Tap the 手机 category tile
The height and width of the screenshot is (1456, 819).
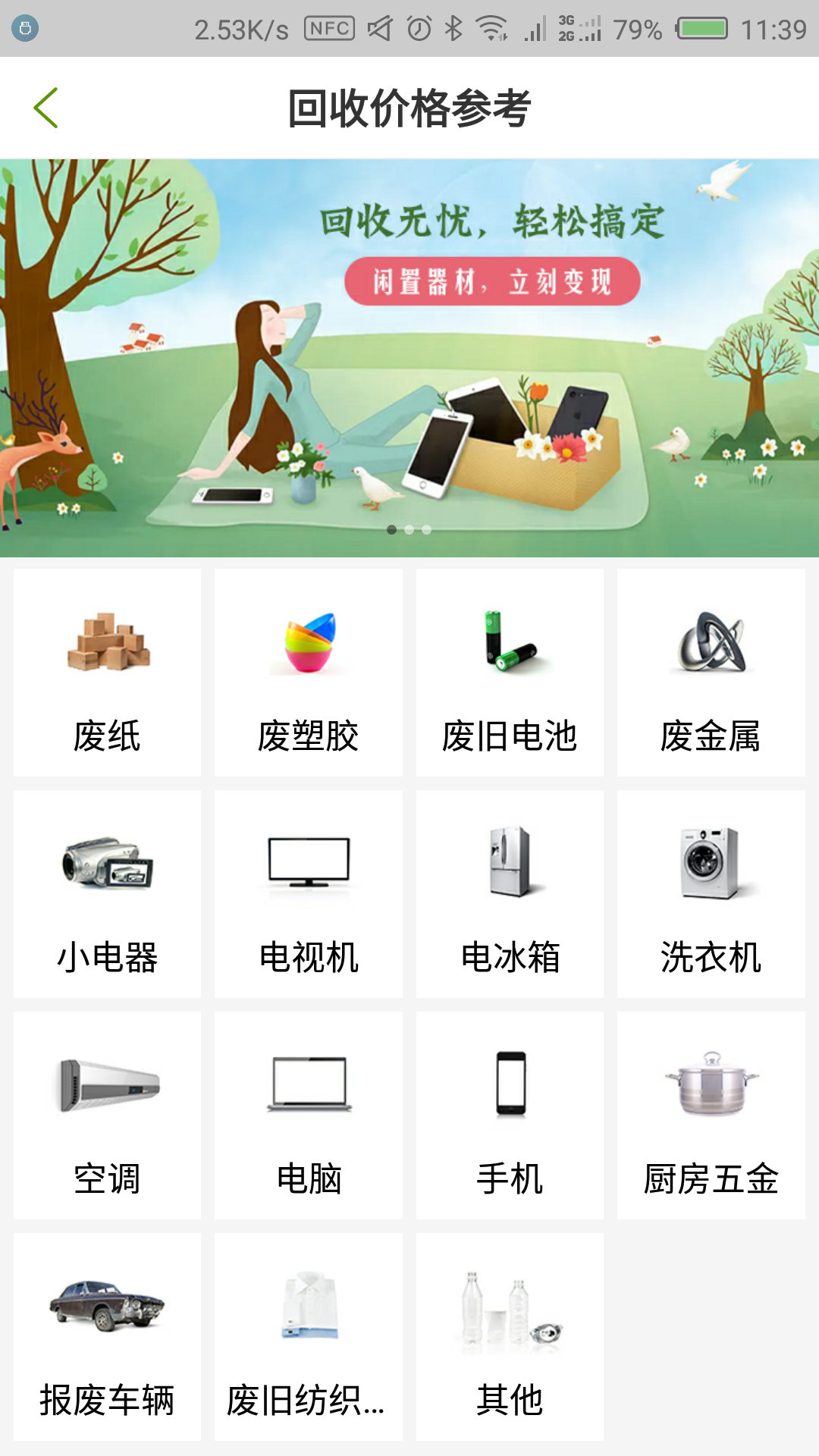click(x=510, y=1116)
